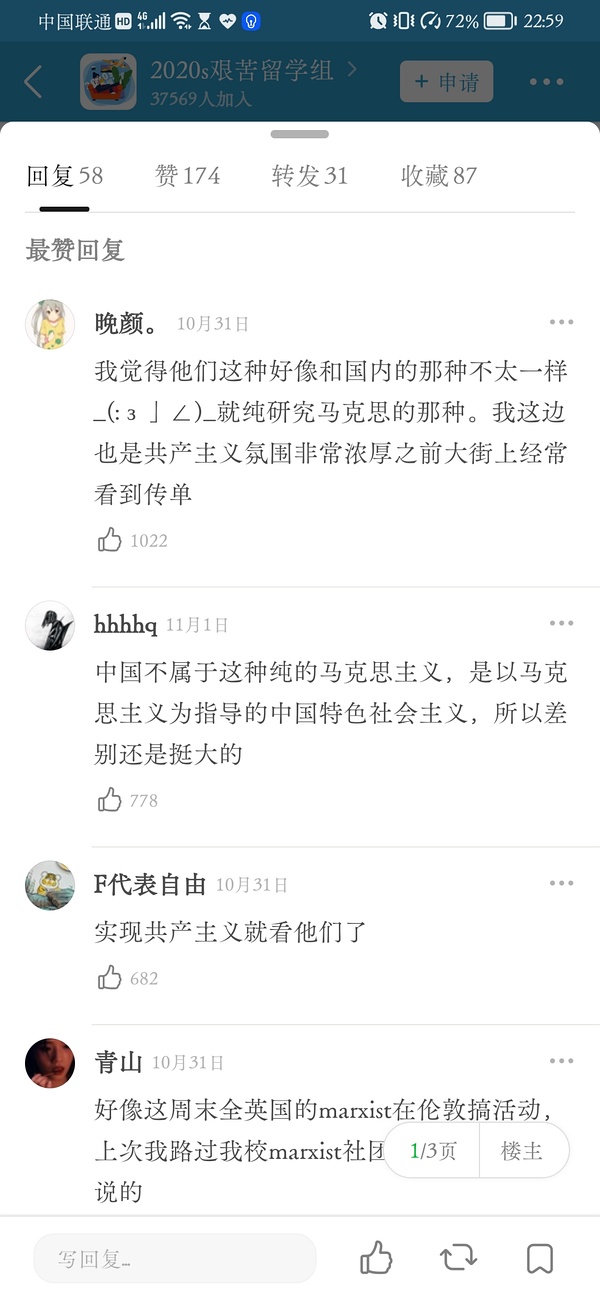Viewport: 600px width, 1300px height.
Task: Switch to the 转发 31 tab
Action: pyautogui.click(x=310, y=176)
